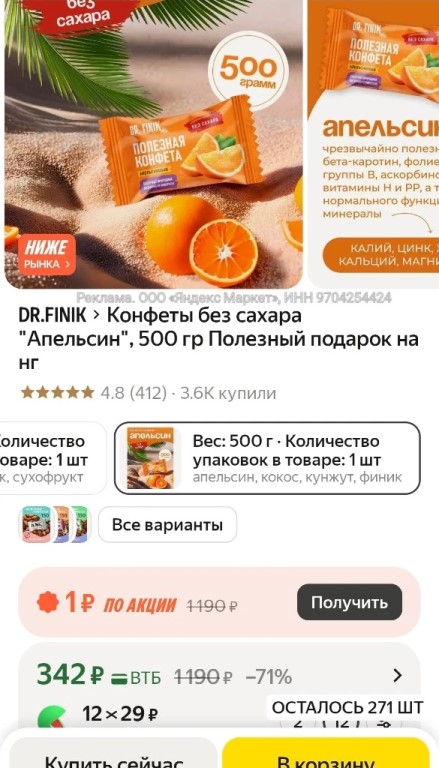The width and height of the screenshot is (439, 768).
Task: Select the 'Вес: 500 г' апельсин variant
Action: [x=268, y=458]
